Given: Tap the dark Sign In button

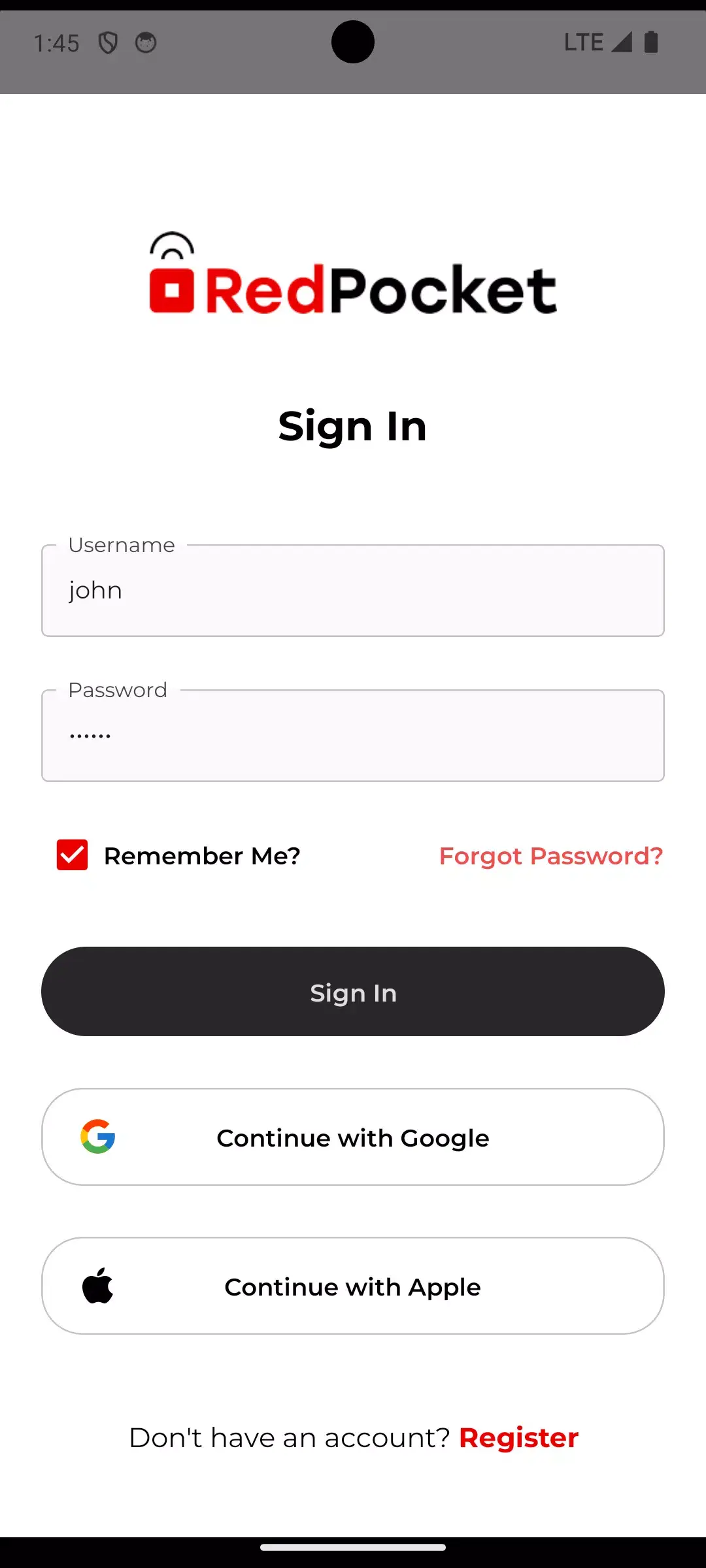Looking at the screenshot, I should pos(353,992).
